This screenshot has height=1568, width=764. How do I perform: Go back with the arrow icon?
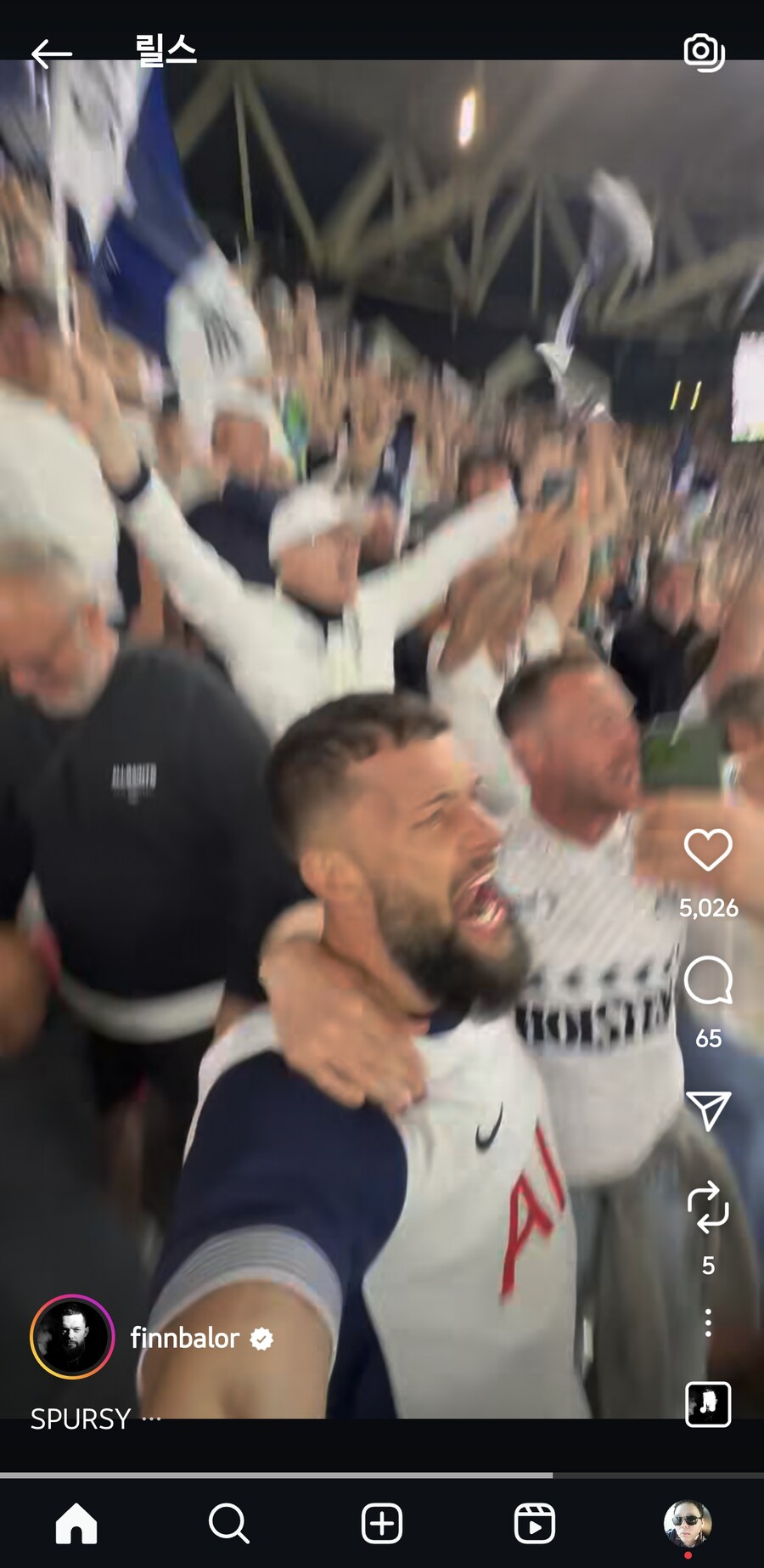point(51,54)
